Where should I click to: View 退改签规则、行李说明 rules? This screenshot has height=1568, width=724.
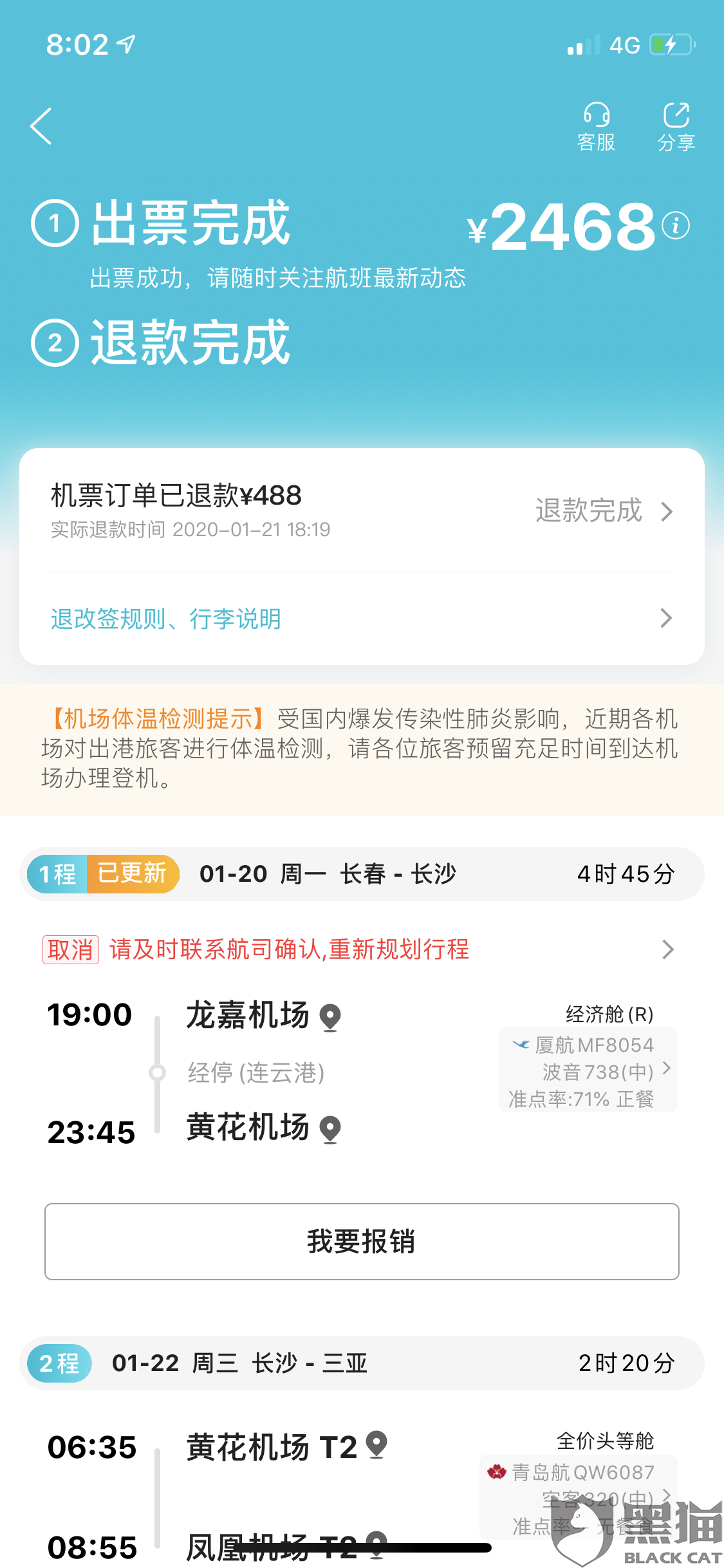click(362, 619)
